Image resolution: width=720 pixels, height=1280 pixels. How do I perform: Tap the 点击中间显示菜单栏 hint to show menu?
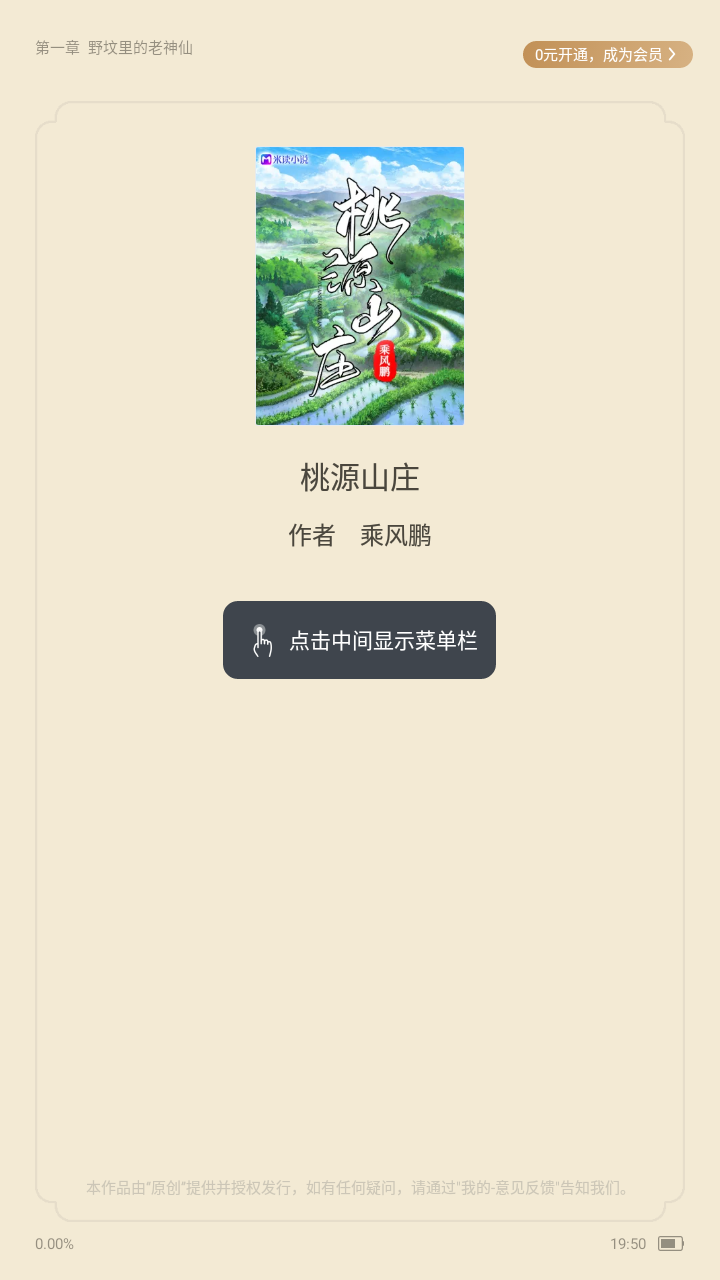tap(359, 640)
